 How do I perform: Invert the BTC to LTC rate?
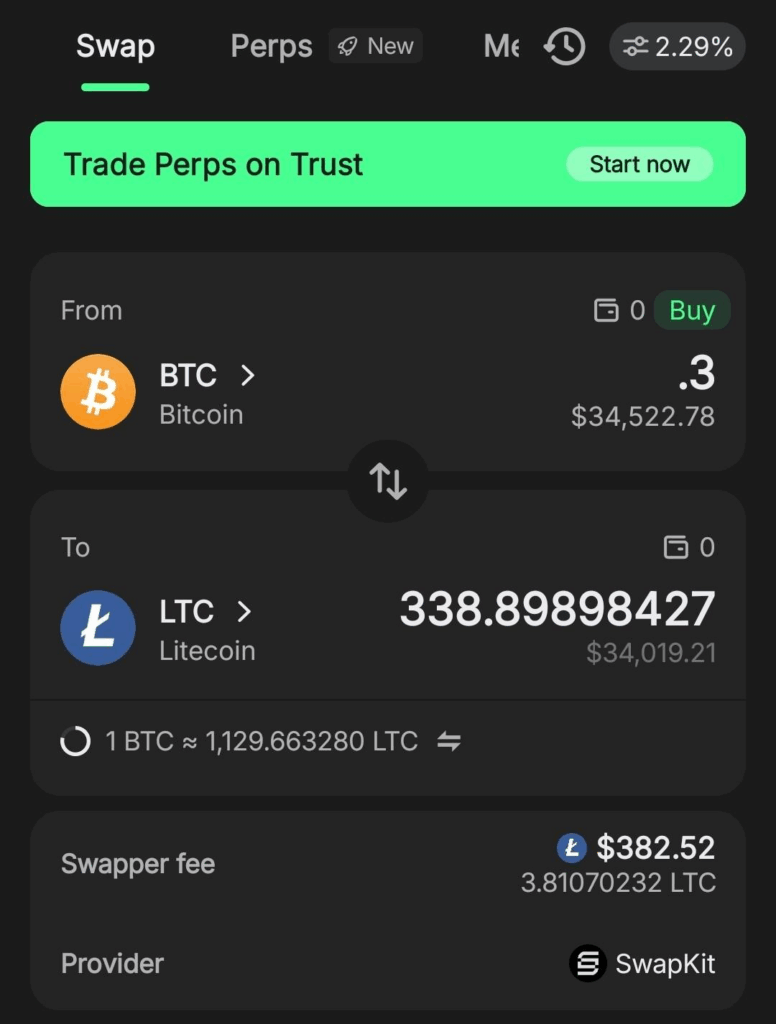click(449, 741)
